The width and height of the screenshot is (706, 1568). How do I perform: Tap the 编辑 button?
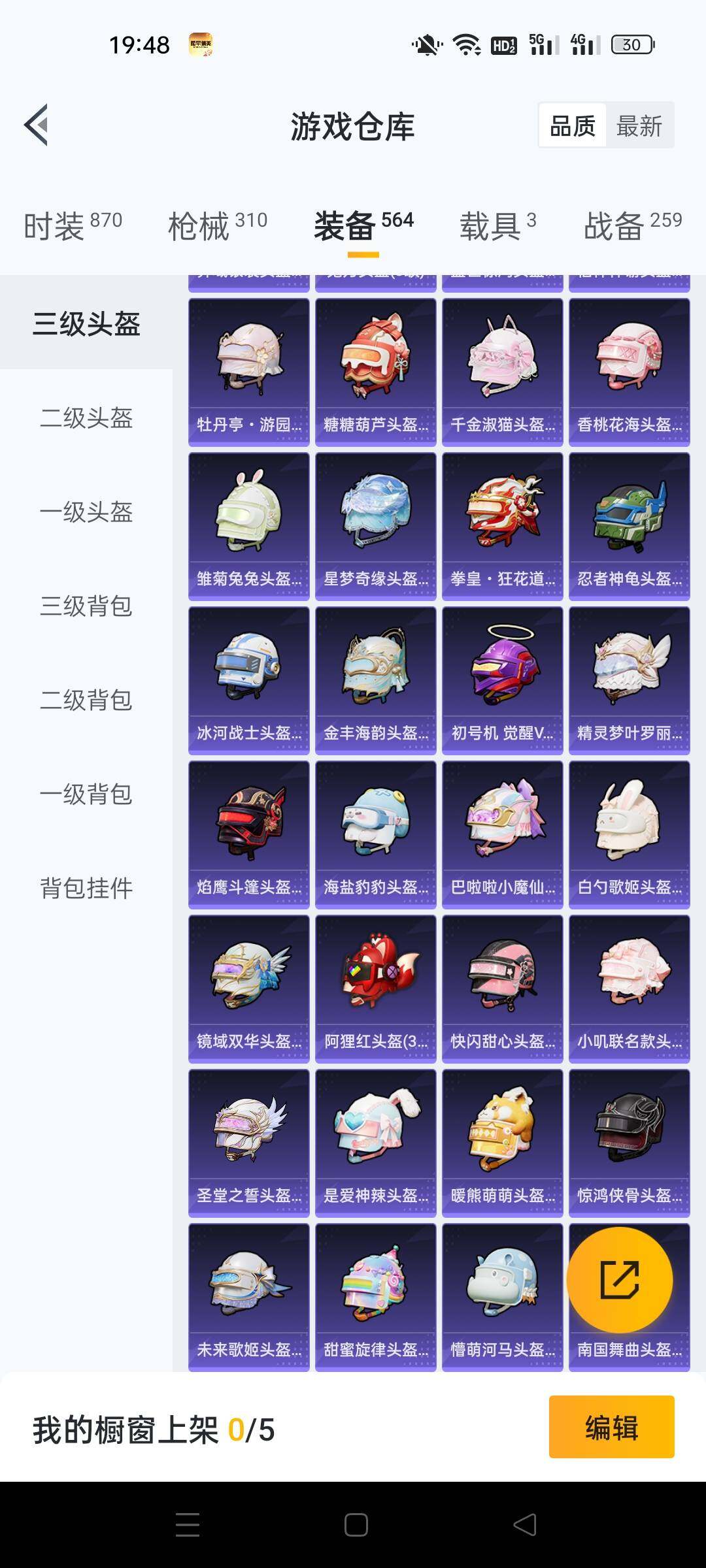[x=611, y=1427]
